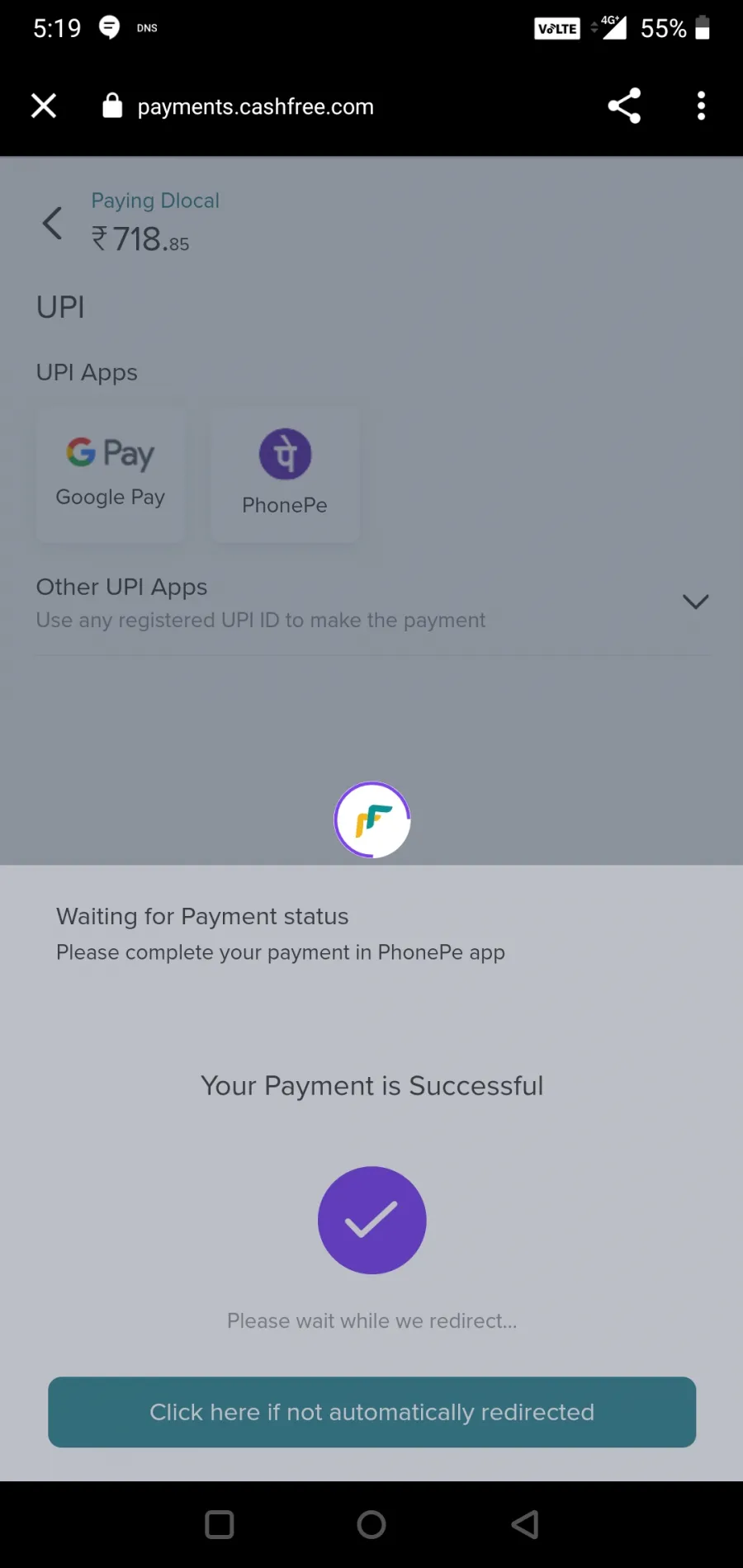Select Google Pay as UPI app
The width and height of the screenshot is (743, 1568).
(x=111, y=474)
